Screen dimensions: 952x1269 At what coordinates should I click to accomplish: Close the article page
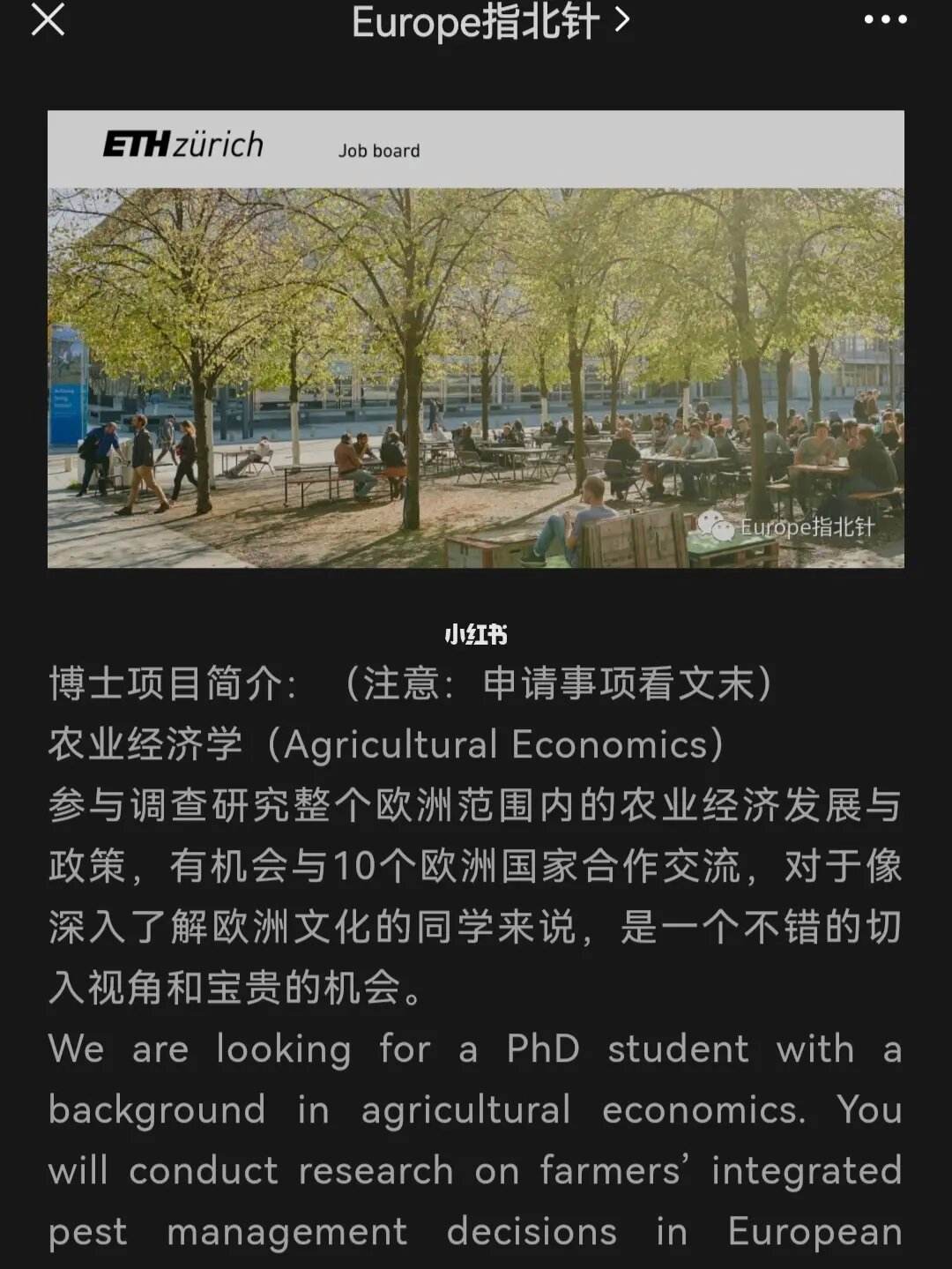[x=48, y=19]
